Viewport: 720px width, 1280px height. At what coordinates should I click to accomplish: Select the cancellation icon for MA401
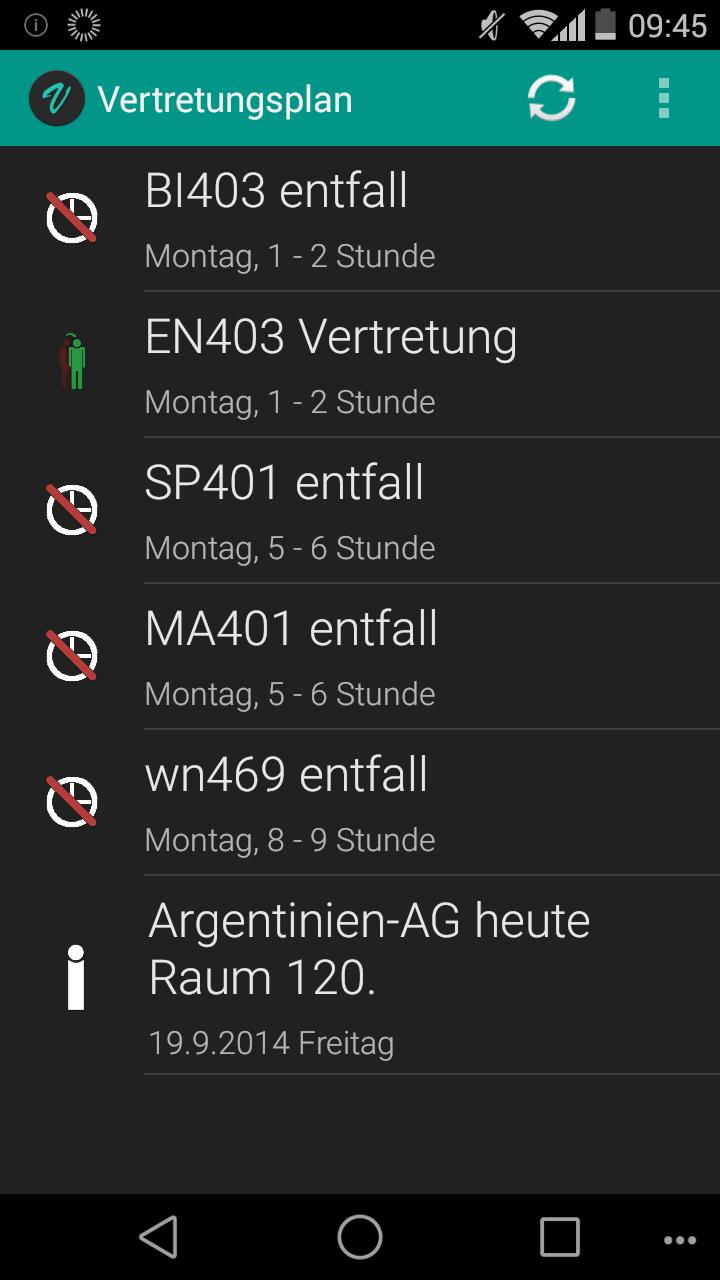tap(70, 654)
